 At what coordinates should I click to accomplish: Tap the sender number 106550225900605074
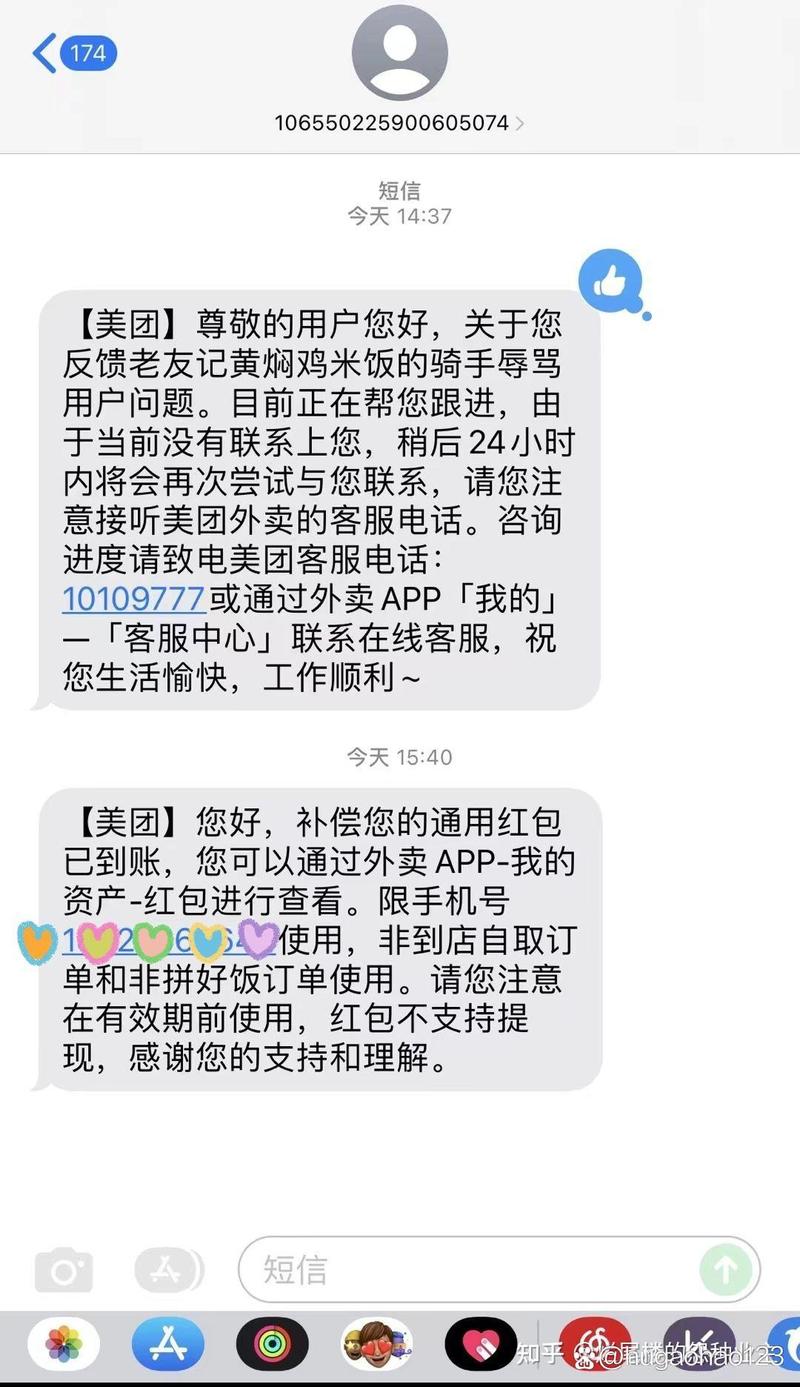[392, 123]
